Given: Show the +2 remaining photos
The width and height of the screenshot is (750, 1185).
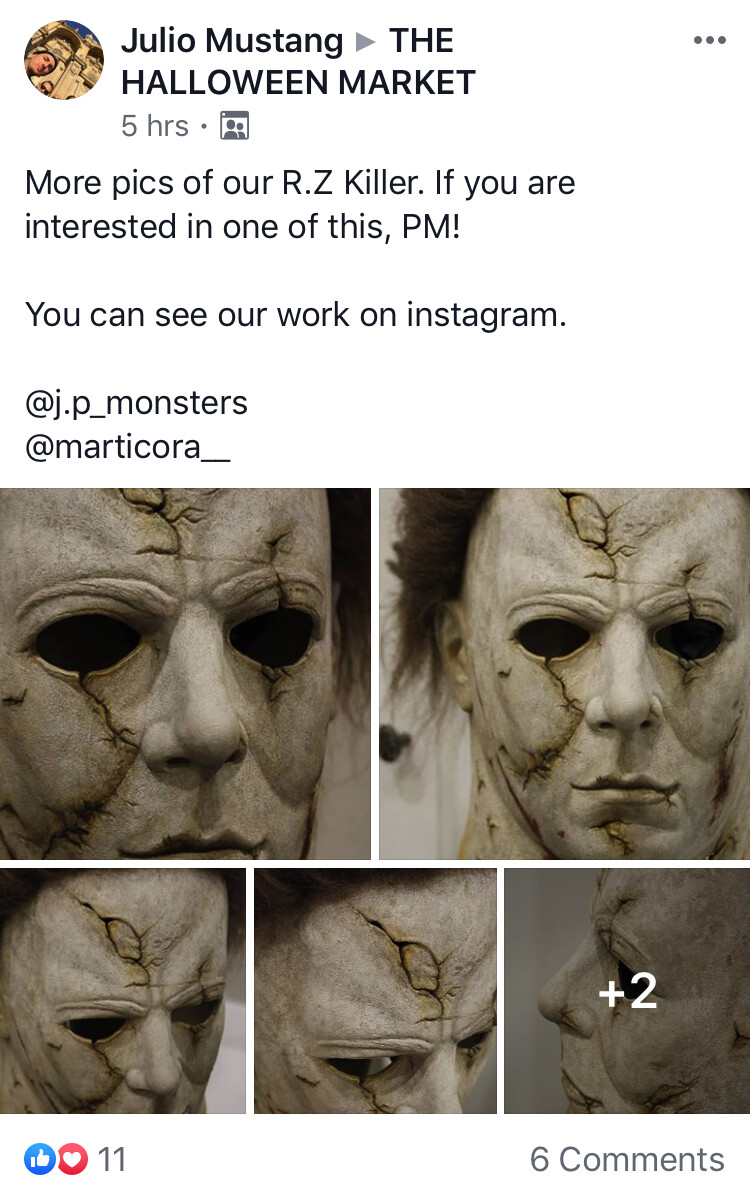Looking at the screenshot, I should (x=627, y=990).
